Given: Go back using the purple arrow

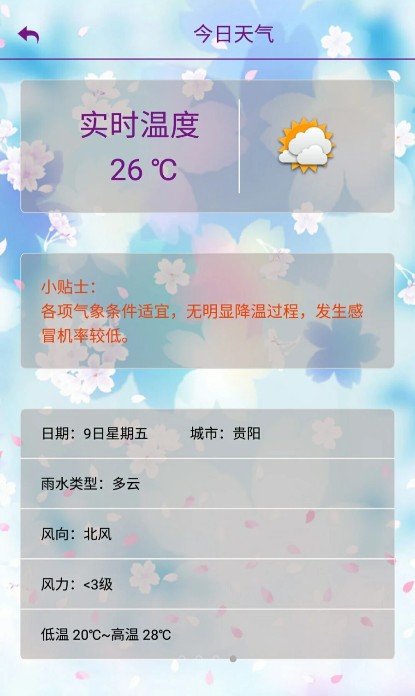Looking at the screenshot, I should (x=28, y=35).
